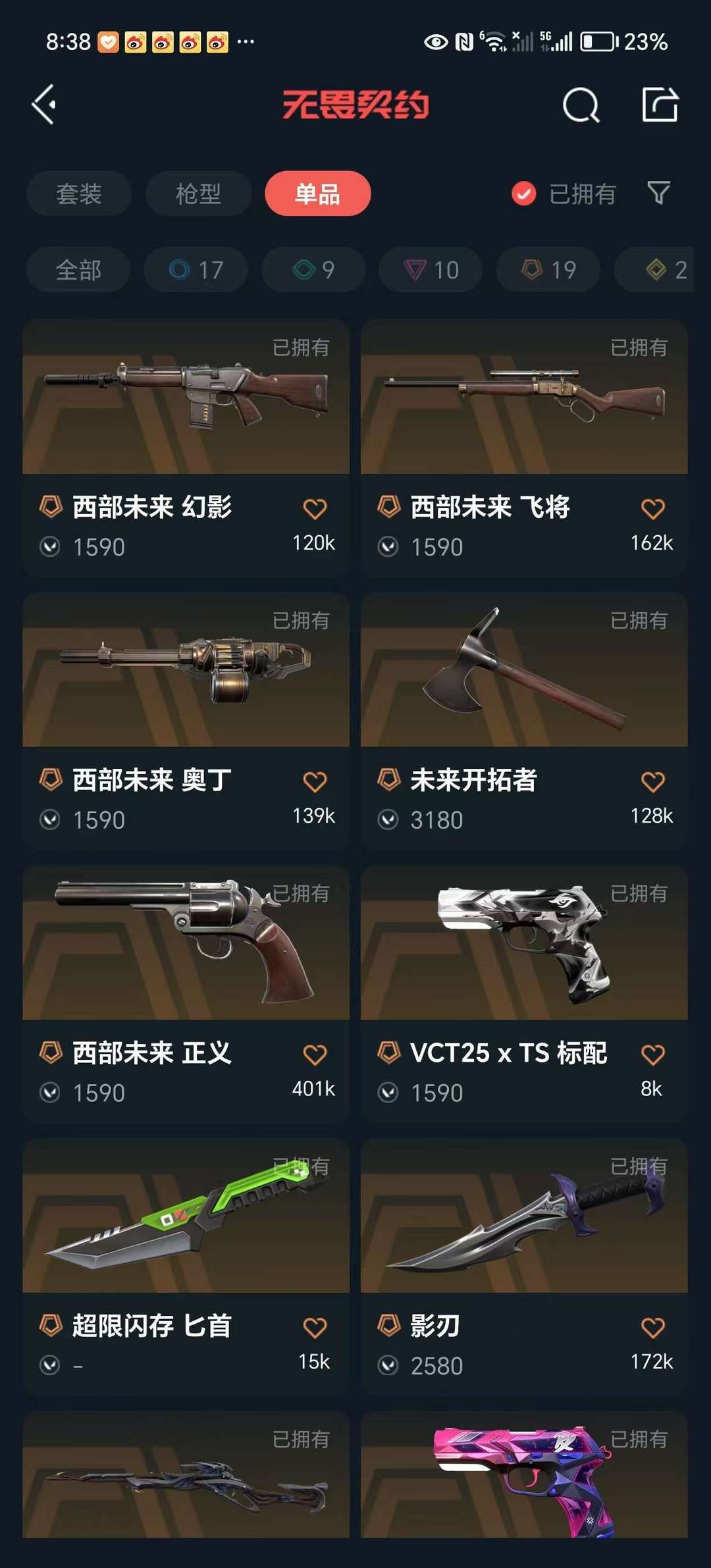Select the 单品 tab

[318, 194]
